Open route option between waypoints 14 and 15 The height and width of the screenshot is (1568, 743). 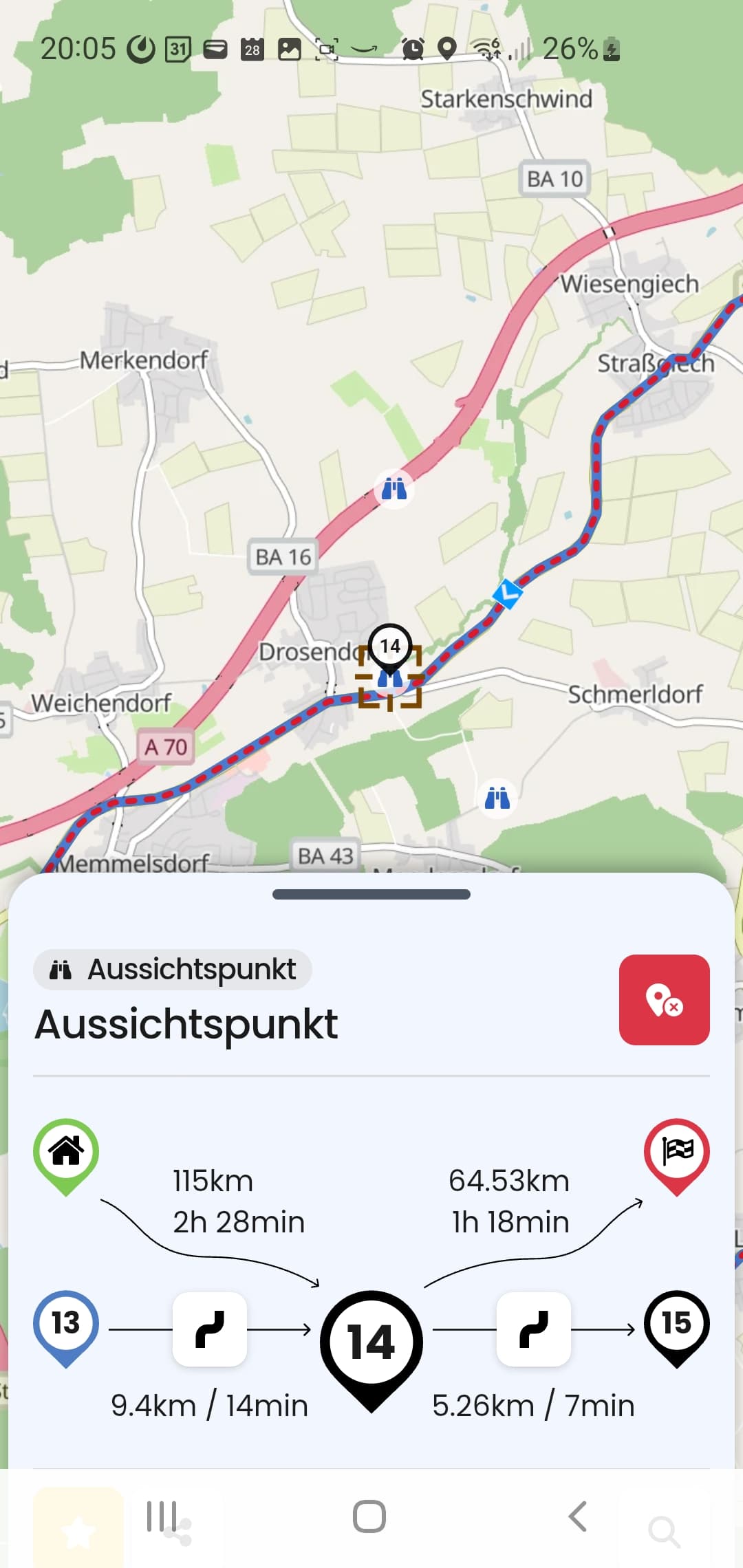(x=534, y=1329)
